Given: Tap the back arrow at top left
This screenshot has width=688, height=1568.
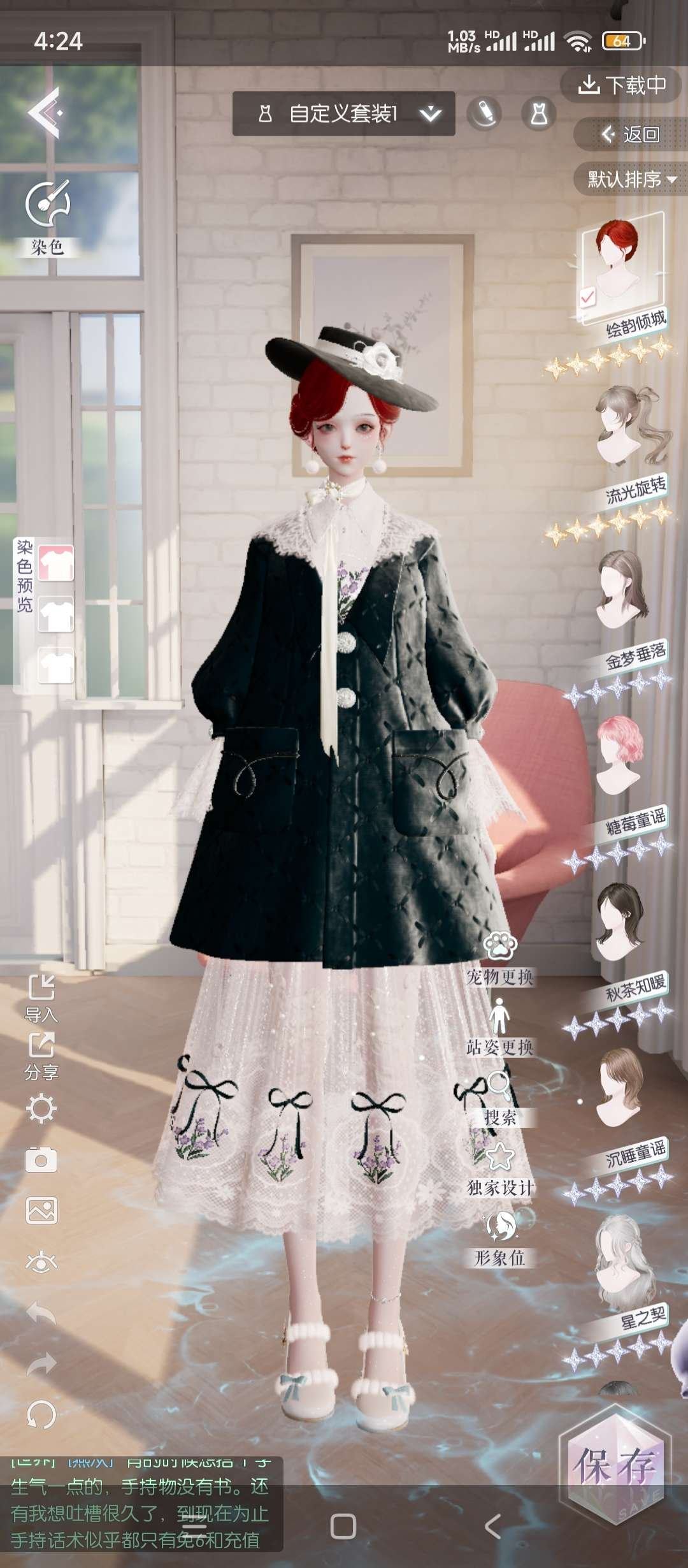Looking at the screenshot, I should (x=45, y=113).
